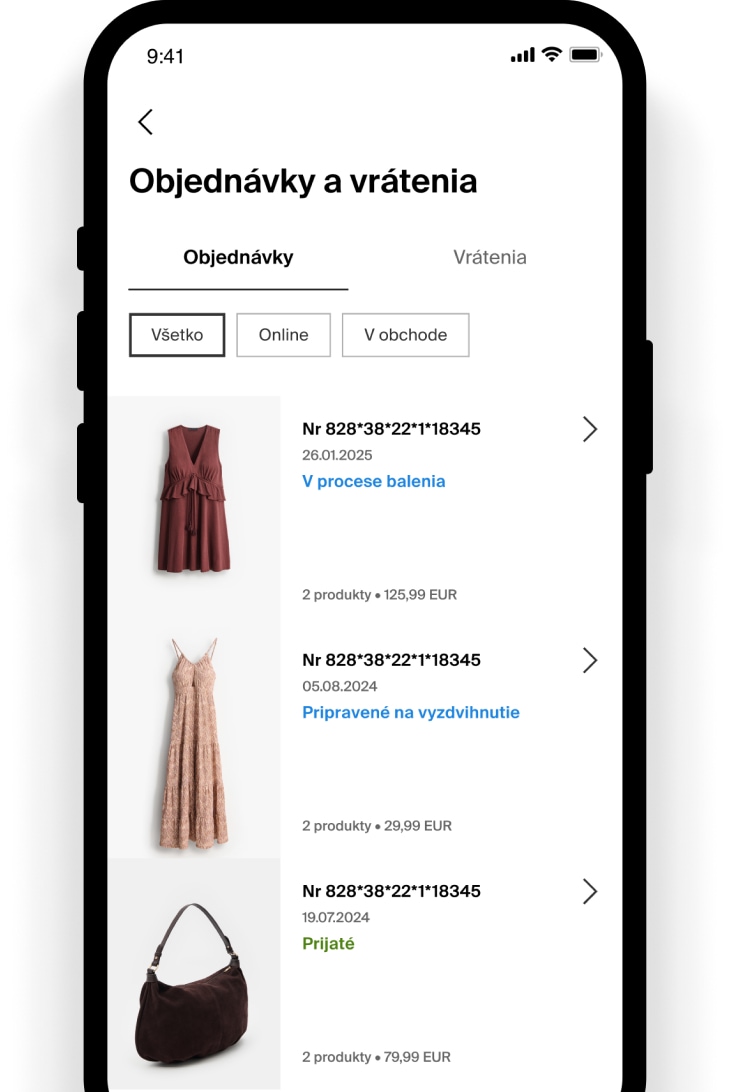Select the Objednávky tab
729x1092 pixels.
pyautogui.click(x=238, y=257)
